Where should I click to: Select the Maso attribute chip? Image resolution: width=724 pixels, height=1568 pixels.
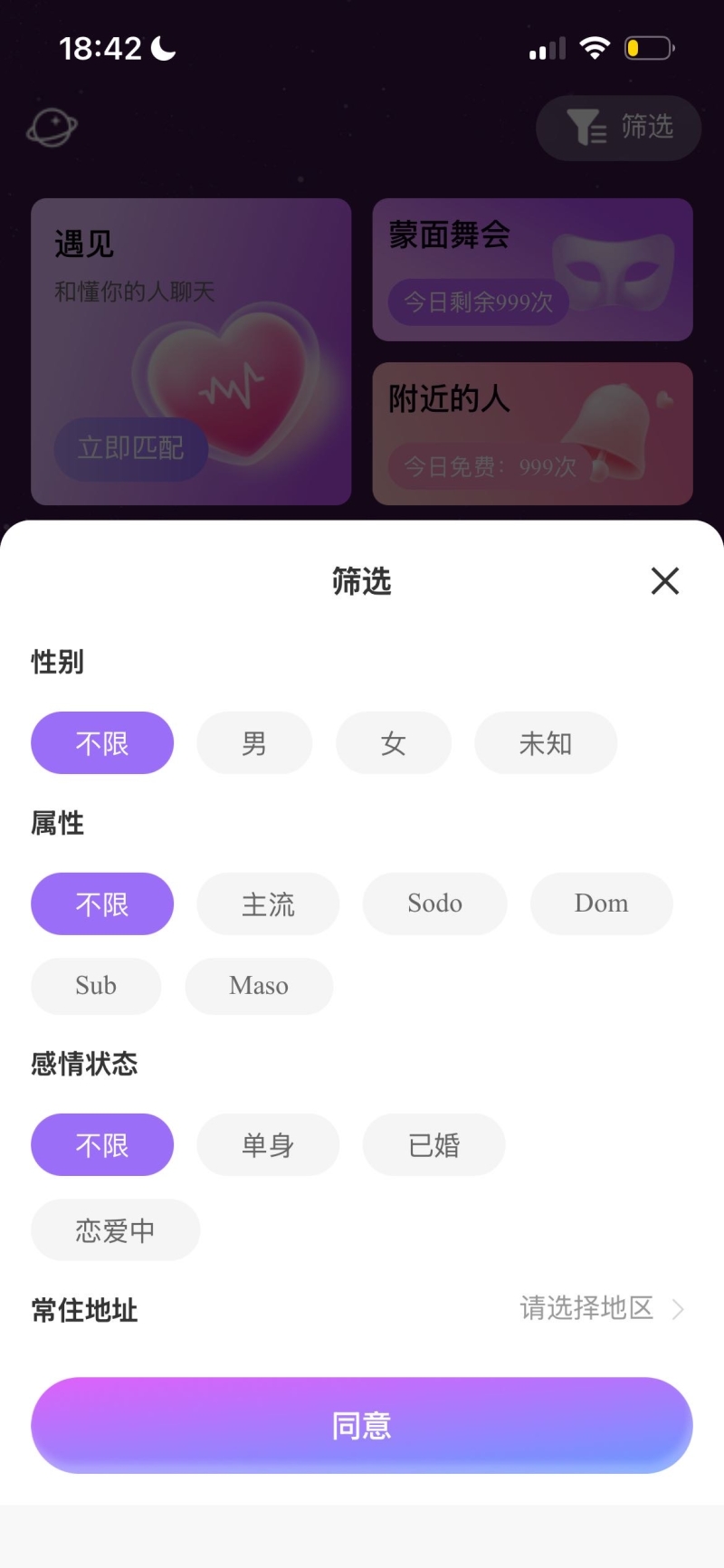[259, 986]
